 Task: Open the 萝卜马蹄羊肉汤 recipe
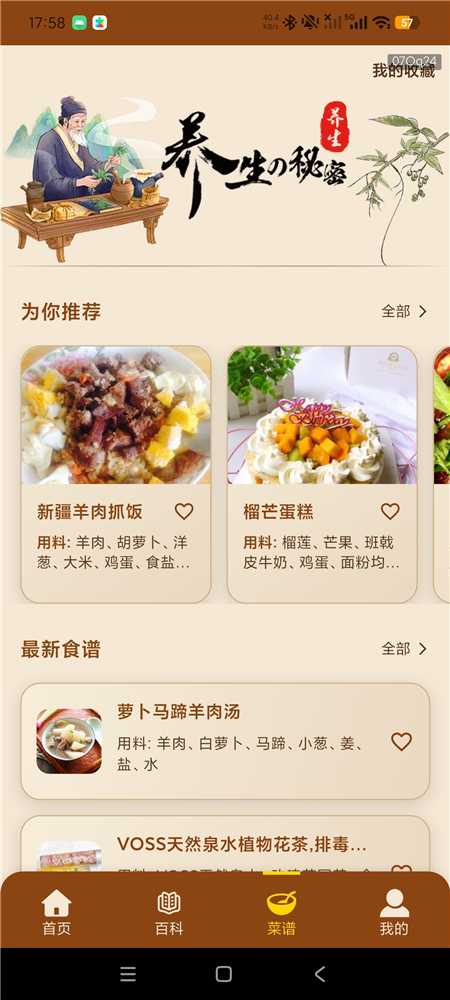(225, 741)
